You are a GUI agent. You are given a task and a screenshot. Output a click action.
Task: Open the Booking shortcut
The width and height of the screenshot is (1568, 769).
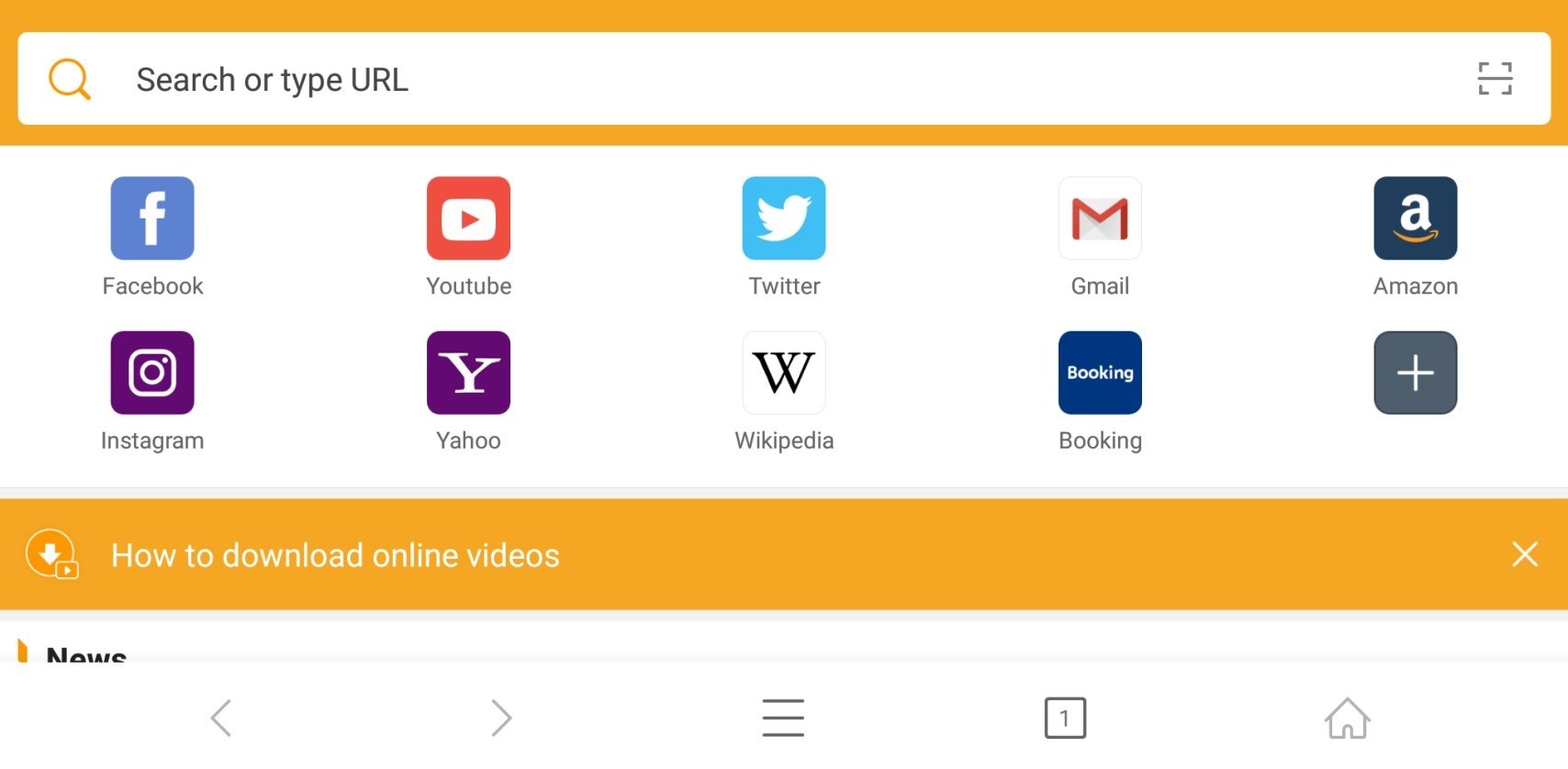click(x=1100, y=373)
